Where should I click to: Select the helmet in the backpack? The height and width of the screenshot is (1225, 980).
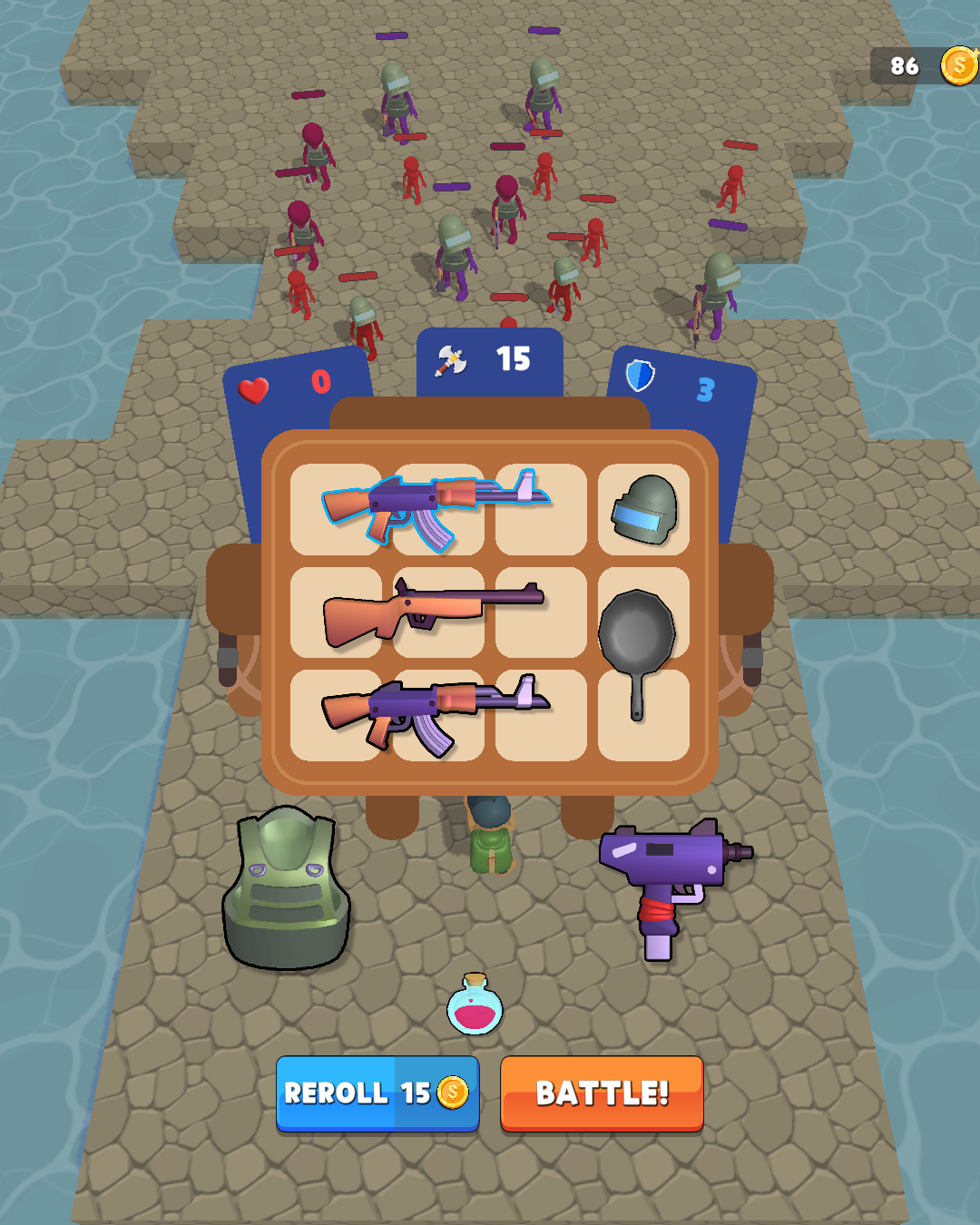pyautogui.click(x=644, y=510)
